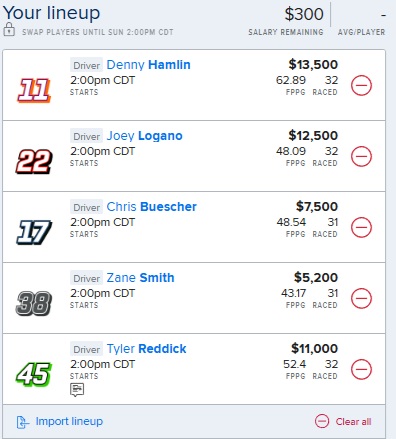The height and width of the screenshot is (439, 396).
Task: Remove Chris Buescher from the lineup
Action: click(x=361, y=227)
